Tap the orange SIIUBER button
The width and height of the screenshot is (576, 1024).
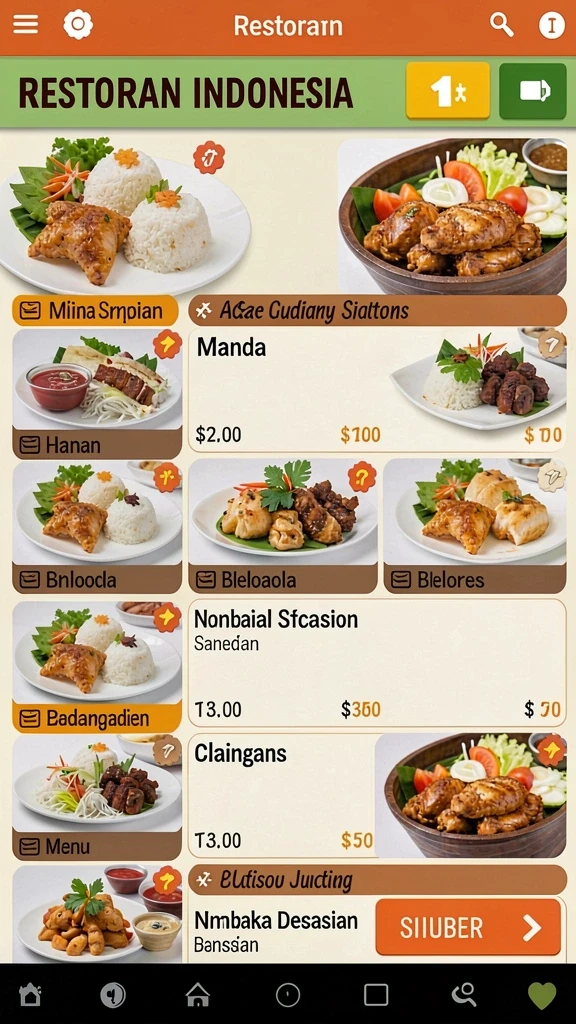click(468, 927)
